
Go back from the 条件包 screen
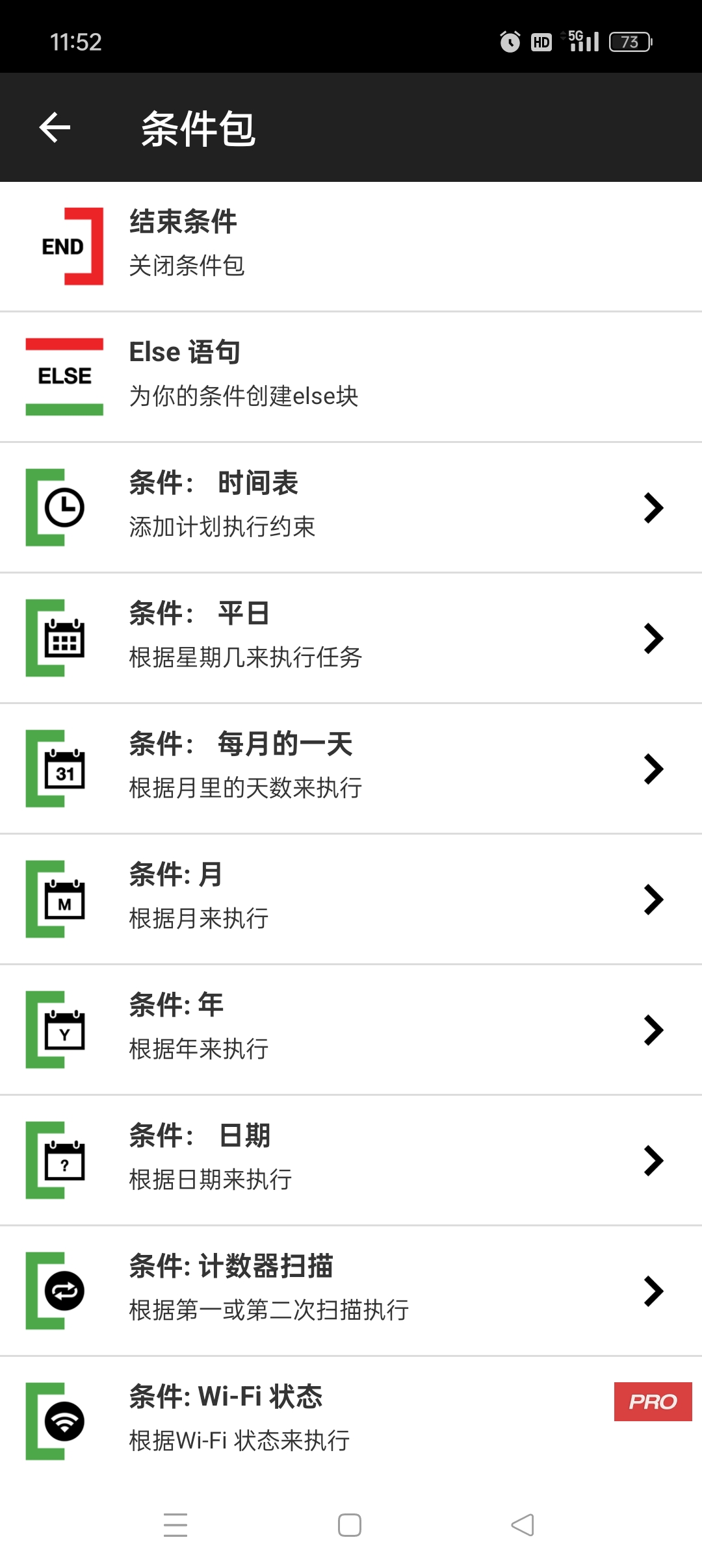pos(55,127)
